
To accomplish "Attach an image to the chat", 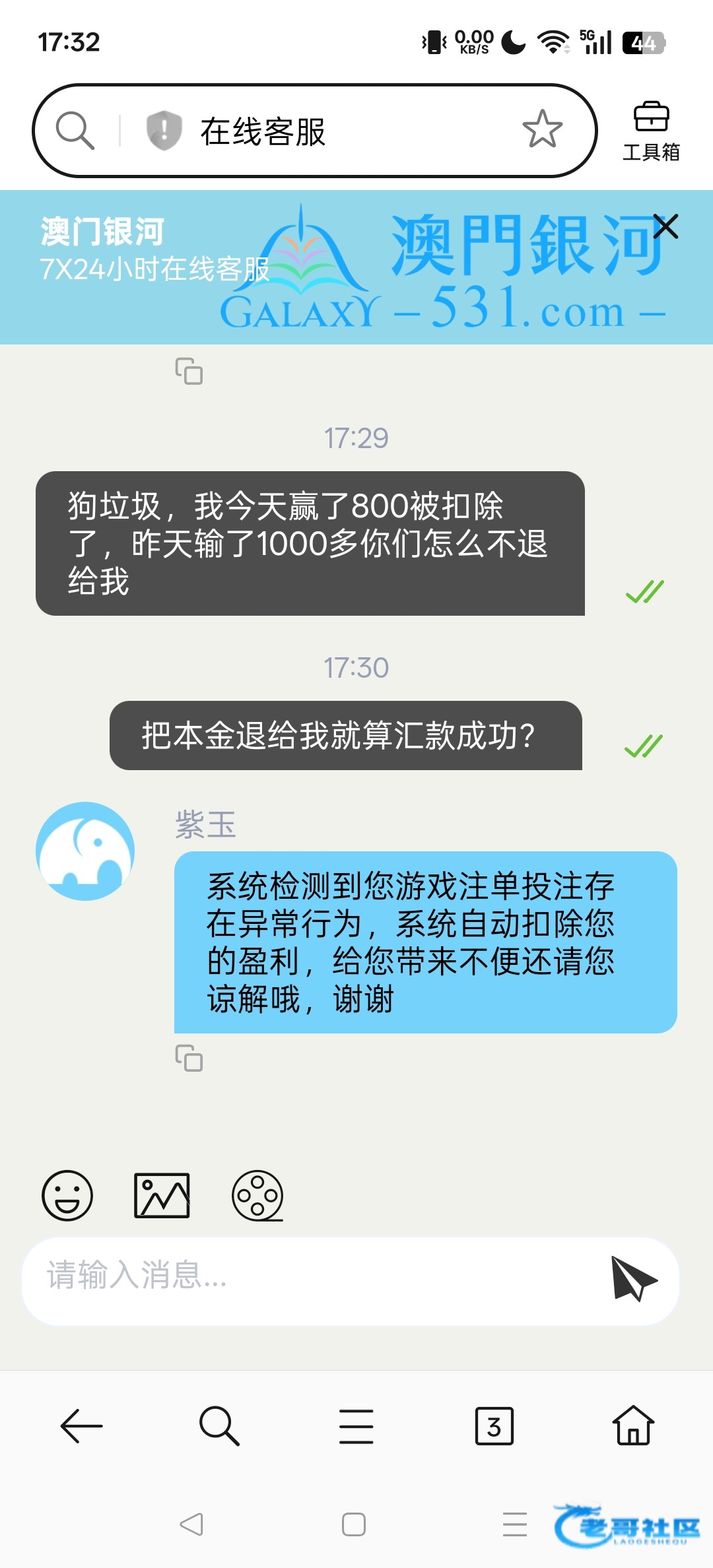I will (162, 1195).
